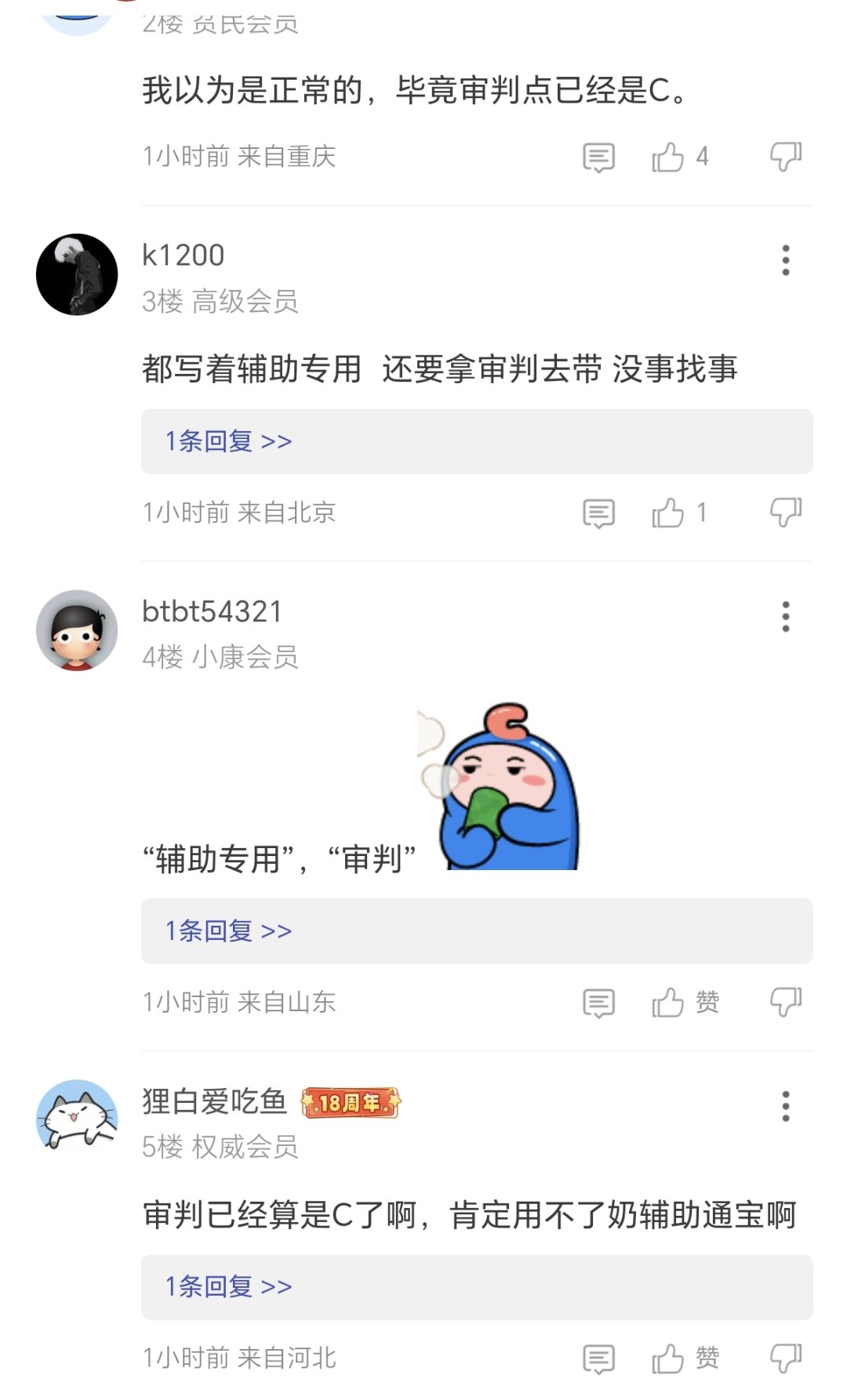View btbt54321's profile avatar
Image resolution: width=847 pixels, height=1400 pixels.
coord(77,630)
